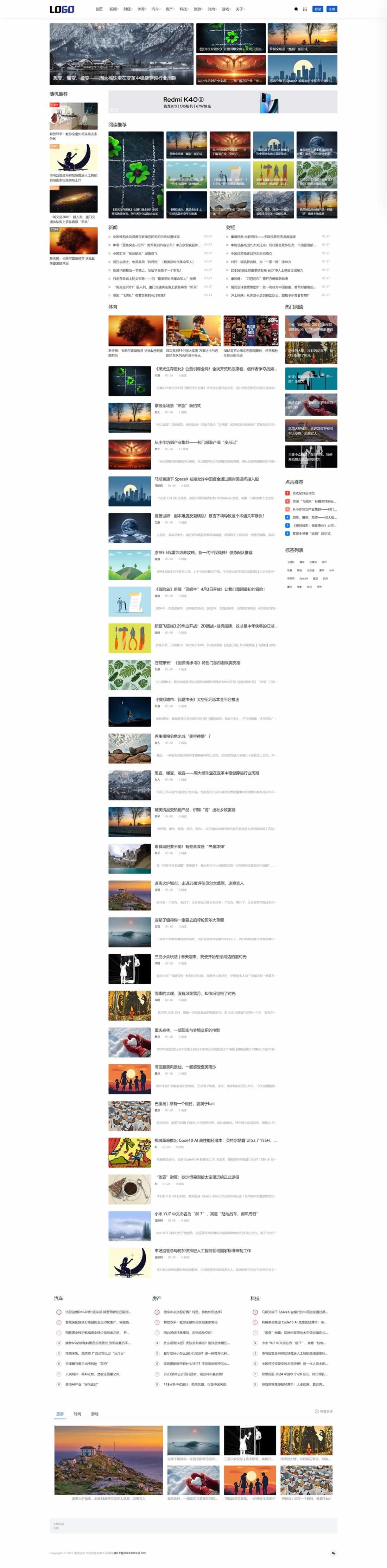Open the article 魔兽世界：副本难度反复横跳
387x1568 pixels.
click(209, 516)
